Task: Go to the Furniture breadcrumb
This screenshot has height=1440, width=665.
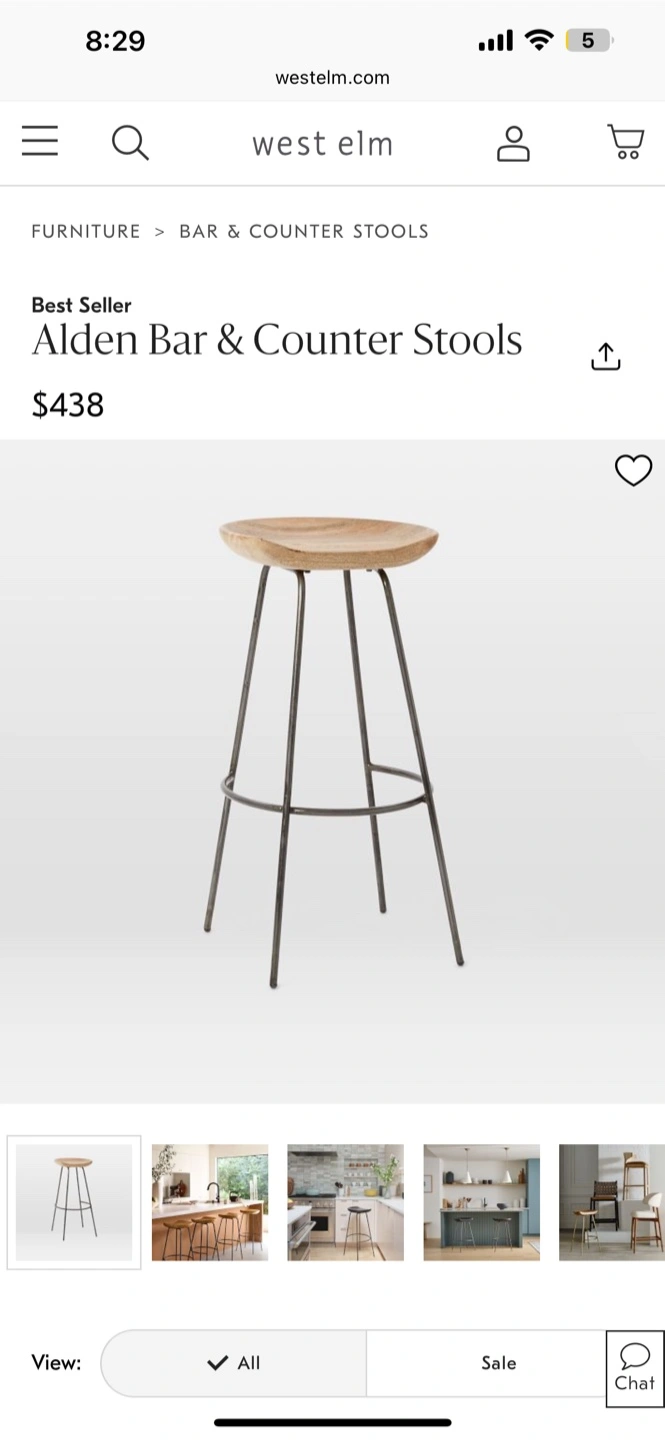Action: [86, 231]
